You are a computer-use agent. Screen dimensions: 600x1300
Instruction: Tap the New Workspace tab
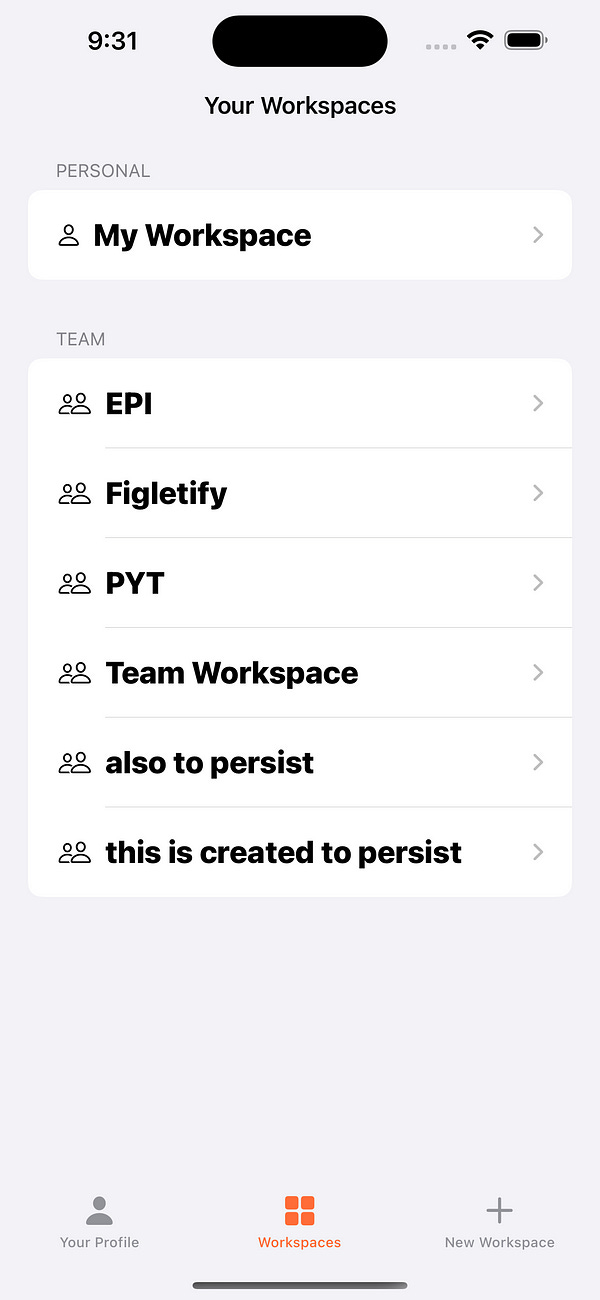(x=499, y=1222)
